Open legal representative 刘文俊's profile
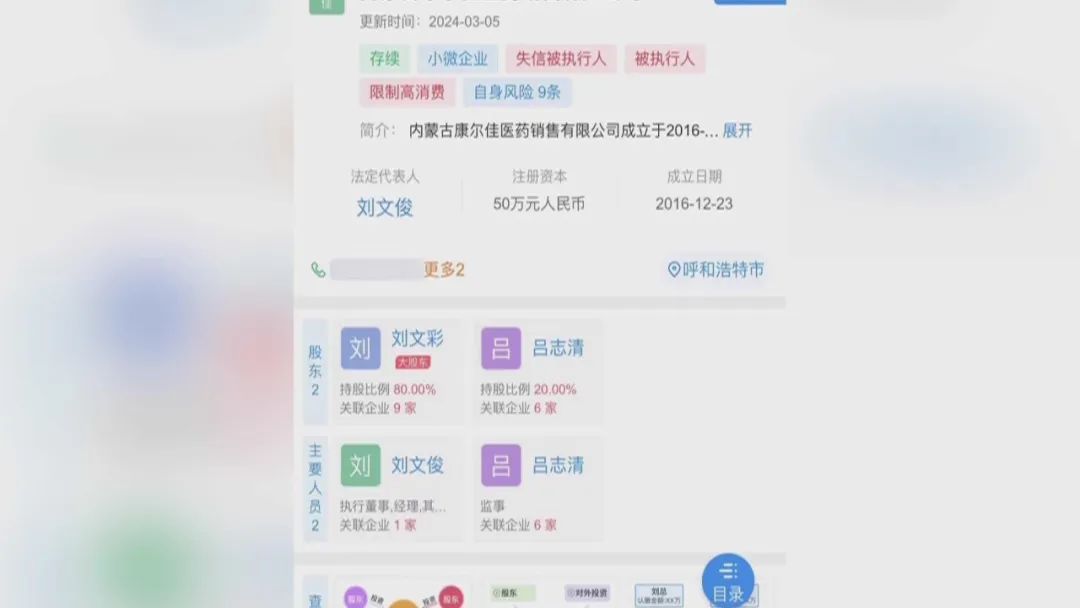Screen dimensions: 1080x608 click(x=385, y=208)
